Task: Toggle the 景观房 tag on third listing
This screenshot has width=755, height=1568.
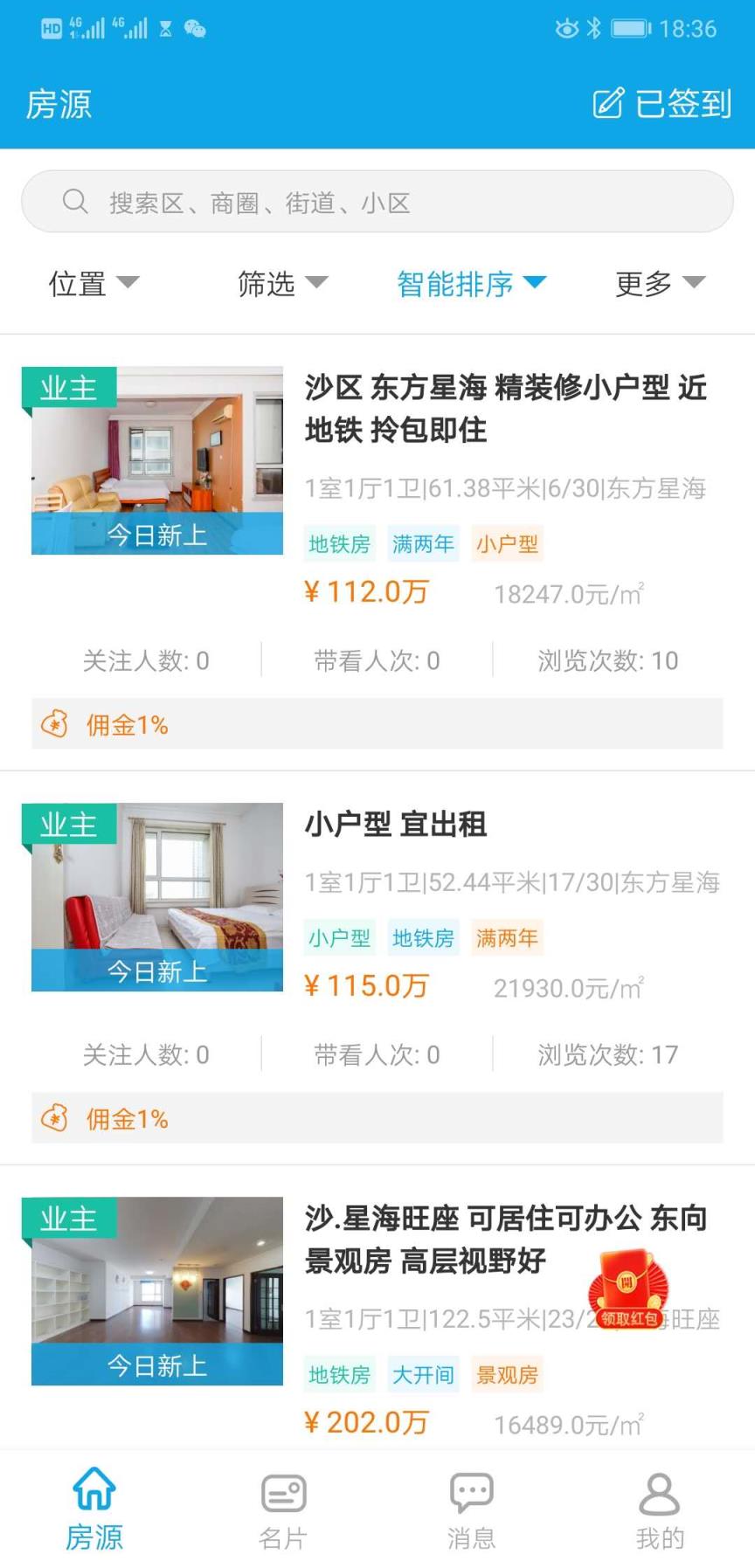Action: tap(508, 1374)
